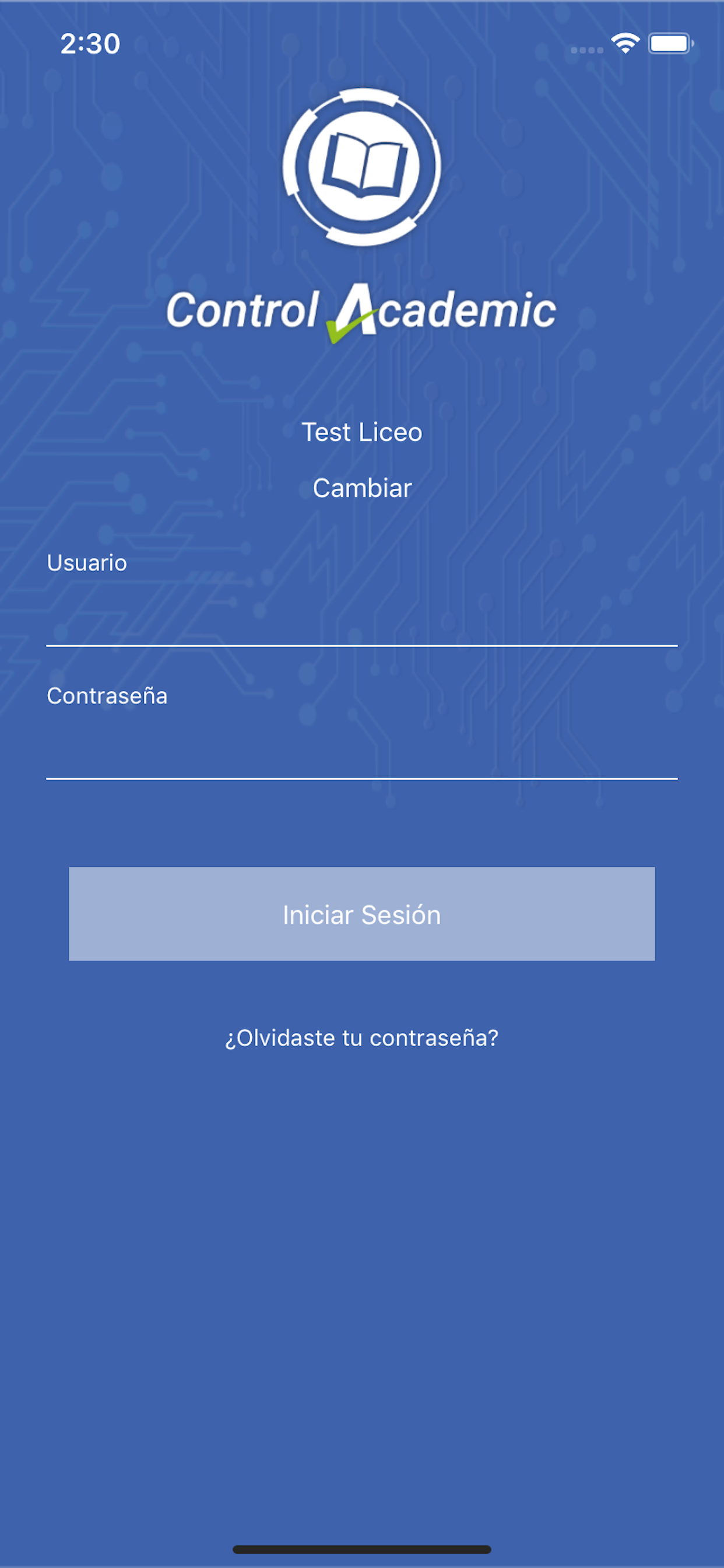724x1568 pixels.
Task: Click the Olvidaste tu contraseña link
Action: pos(362,1039)
